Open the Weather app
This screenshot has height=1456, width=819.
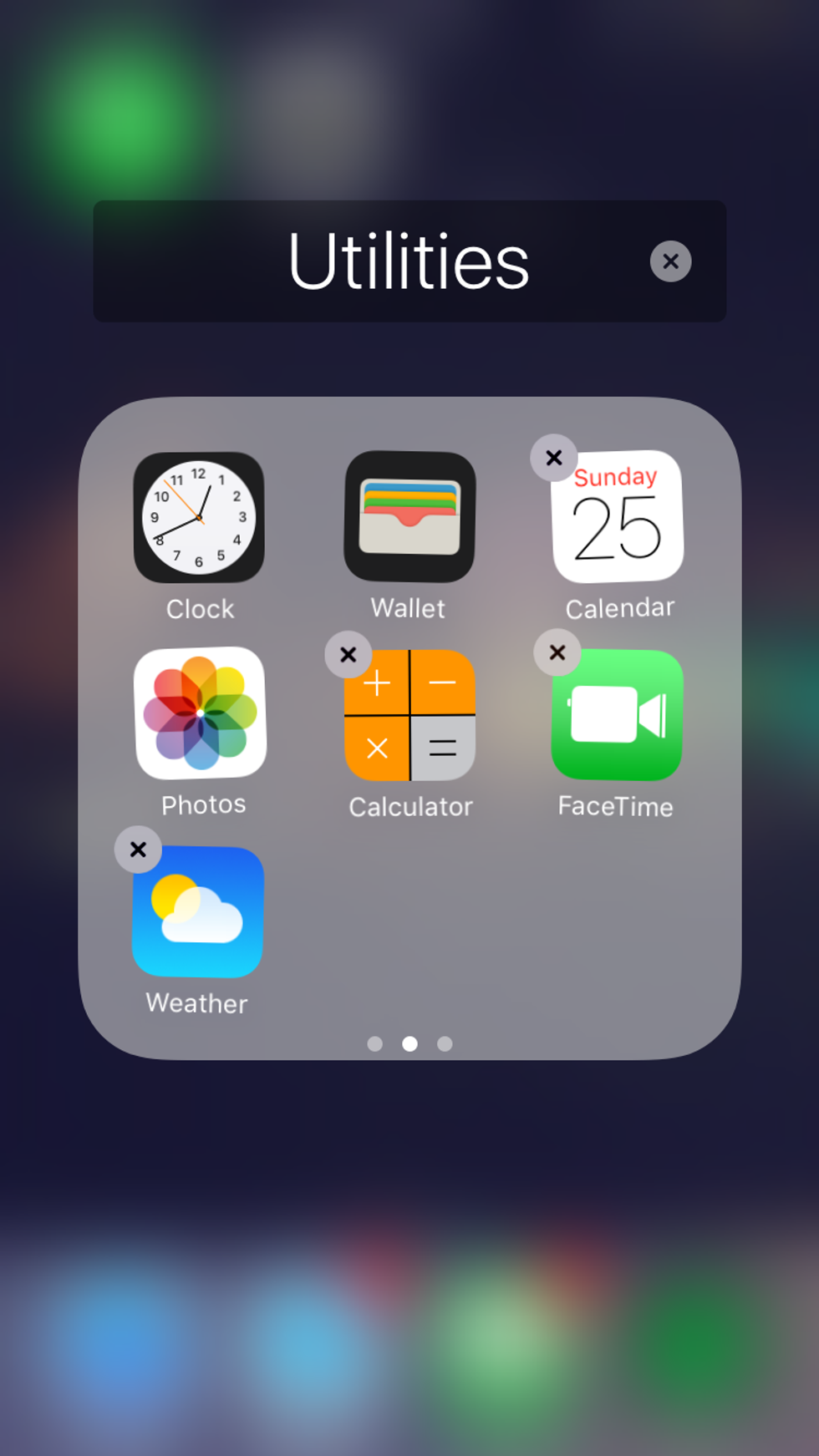(x=198, y=911)
